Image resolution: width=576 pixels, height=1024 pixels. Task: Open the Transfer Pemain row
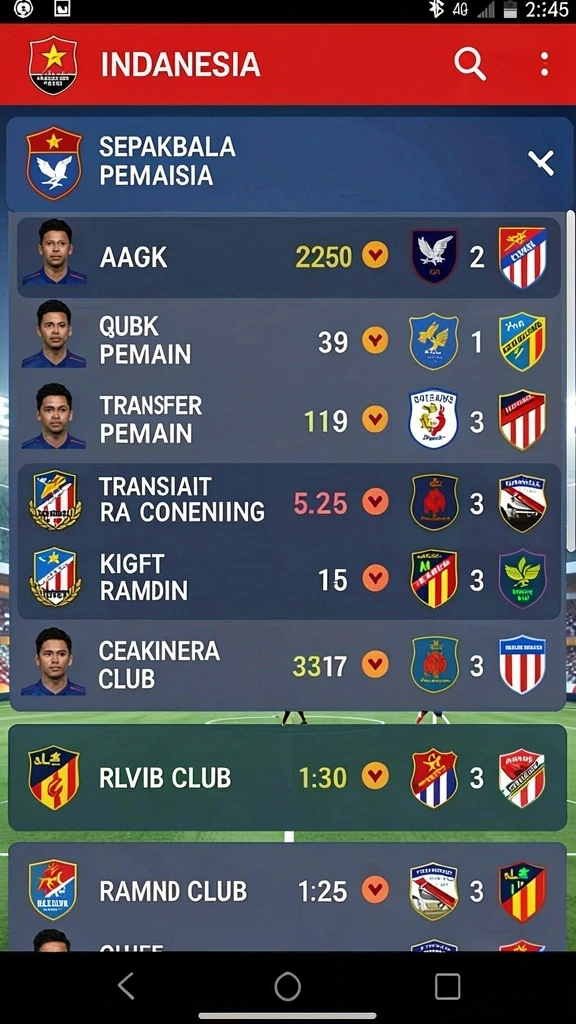288,421
